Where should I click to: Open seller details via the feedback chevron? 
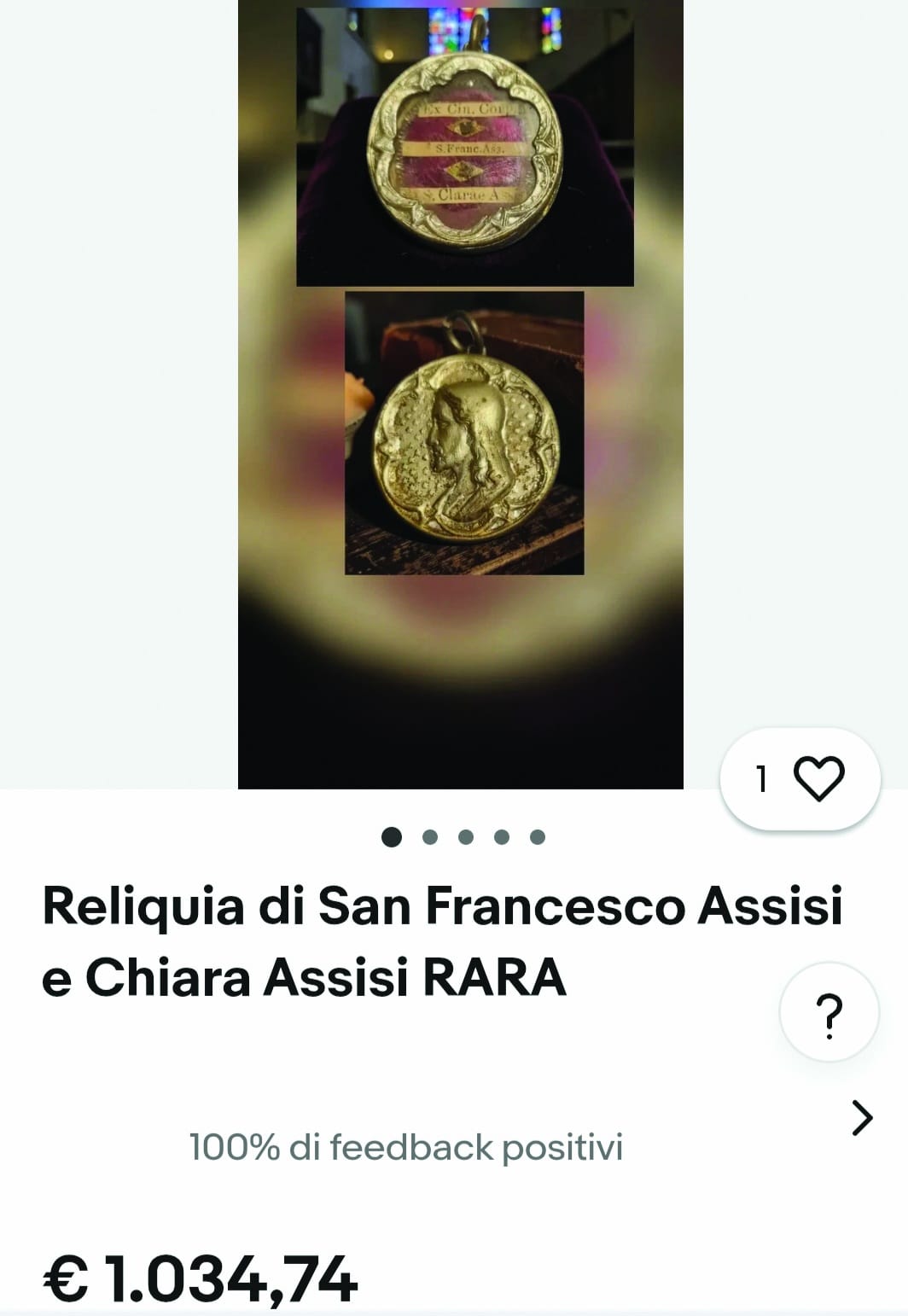point(862,1117)
